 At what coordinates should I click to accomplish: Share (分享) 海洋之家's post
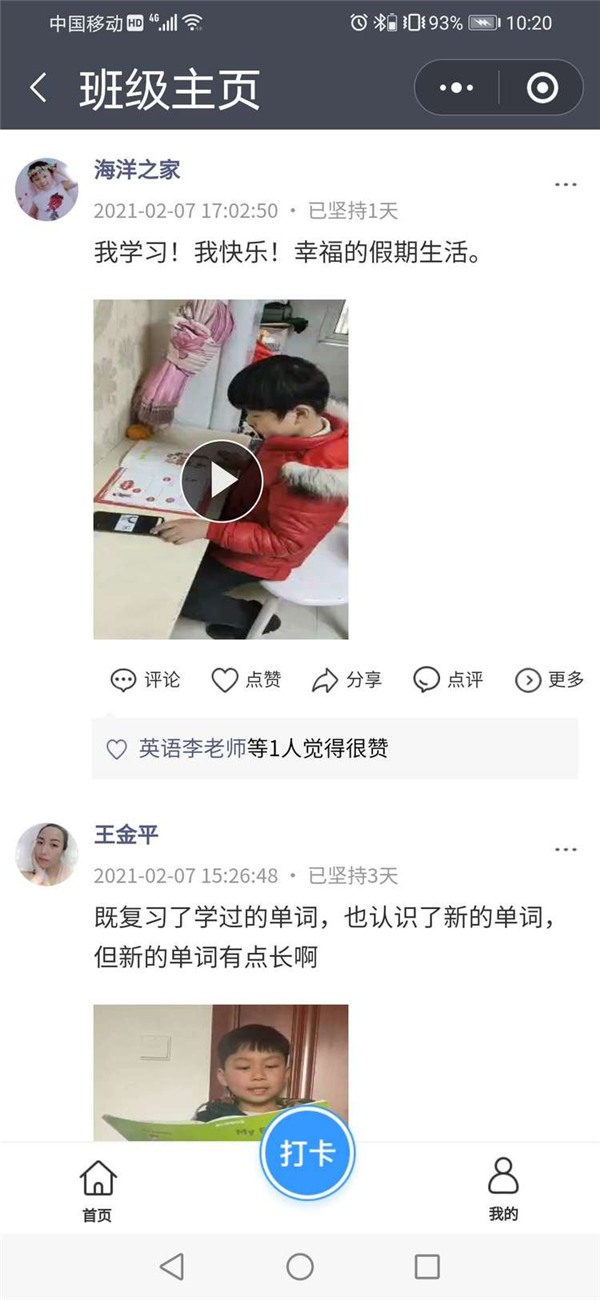(x=347, y=680)
